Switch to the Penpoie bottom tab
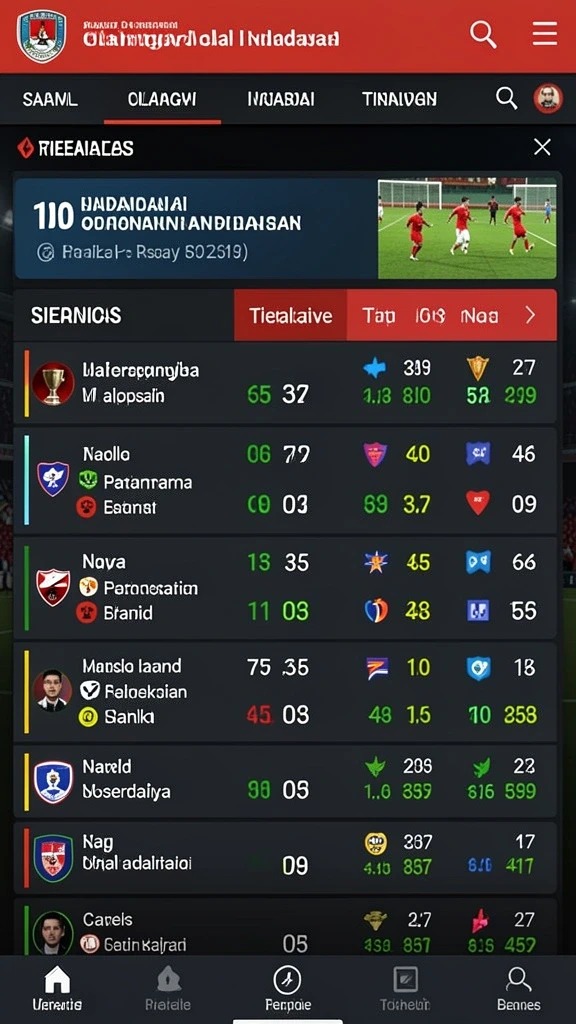This screenshot has width=576, height=1024. tap(287, 989)
